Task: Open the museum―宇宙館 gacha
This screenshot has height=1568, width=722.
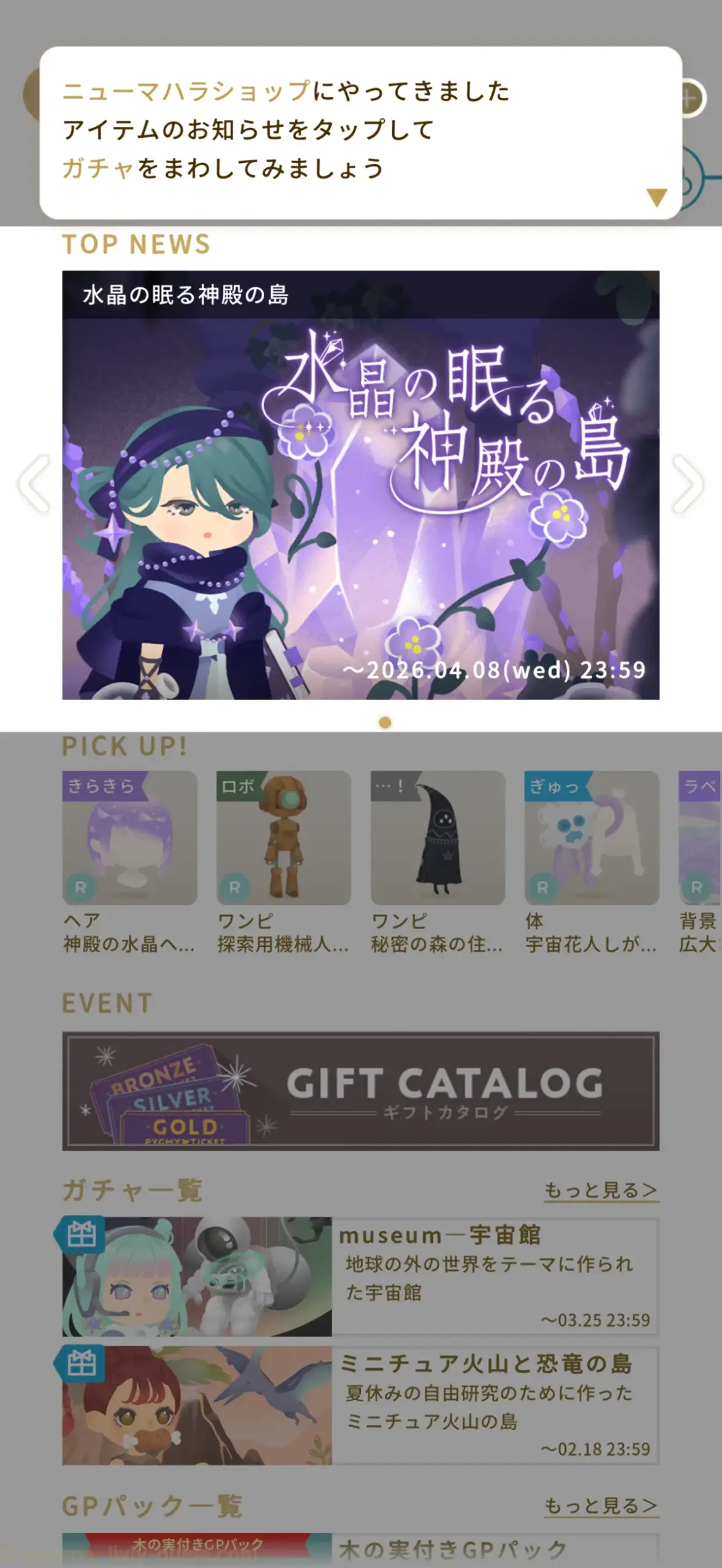Action: (x=360, y=1276)
